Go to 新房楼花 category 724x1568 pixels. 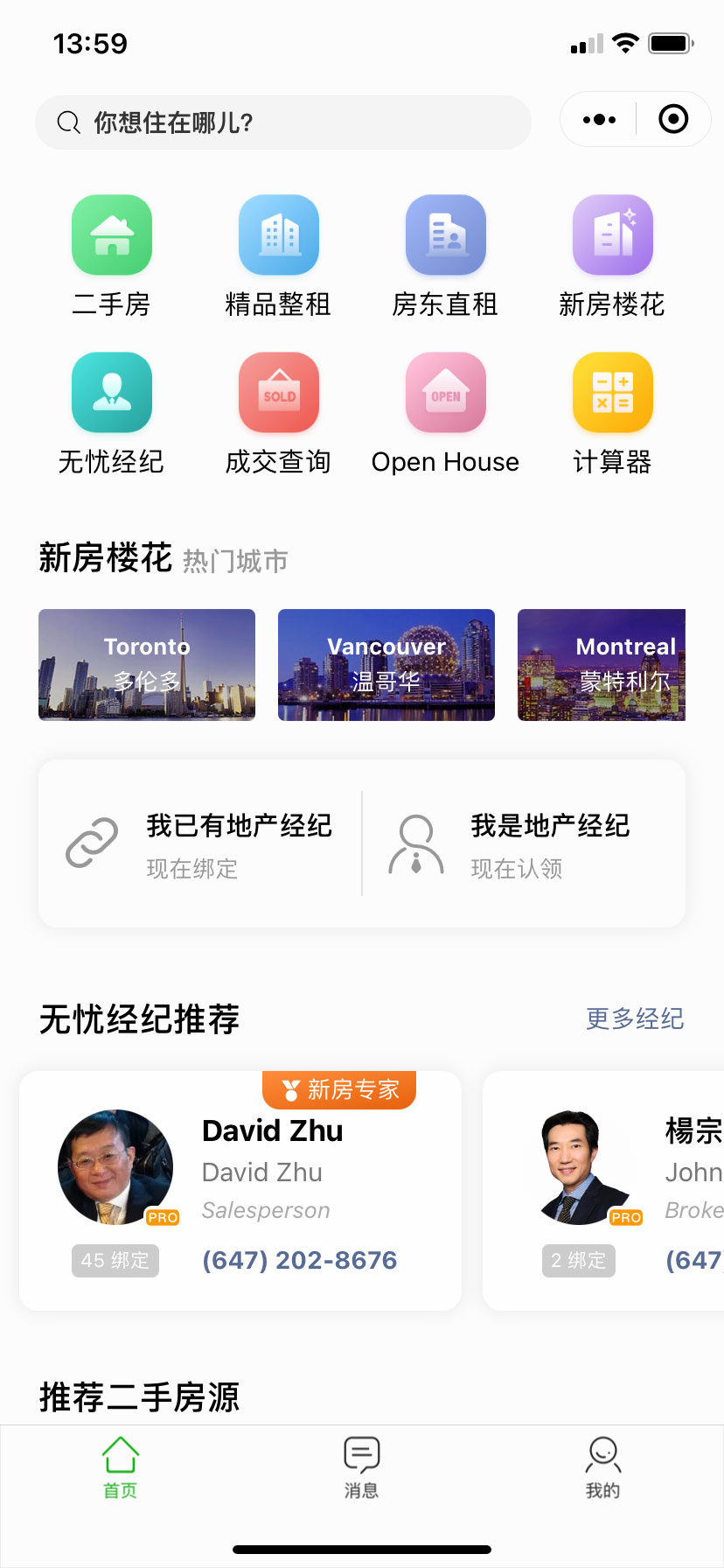tap(612, 255)
